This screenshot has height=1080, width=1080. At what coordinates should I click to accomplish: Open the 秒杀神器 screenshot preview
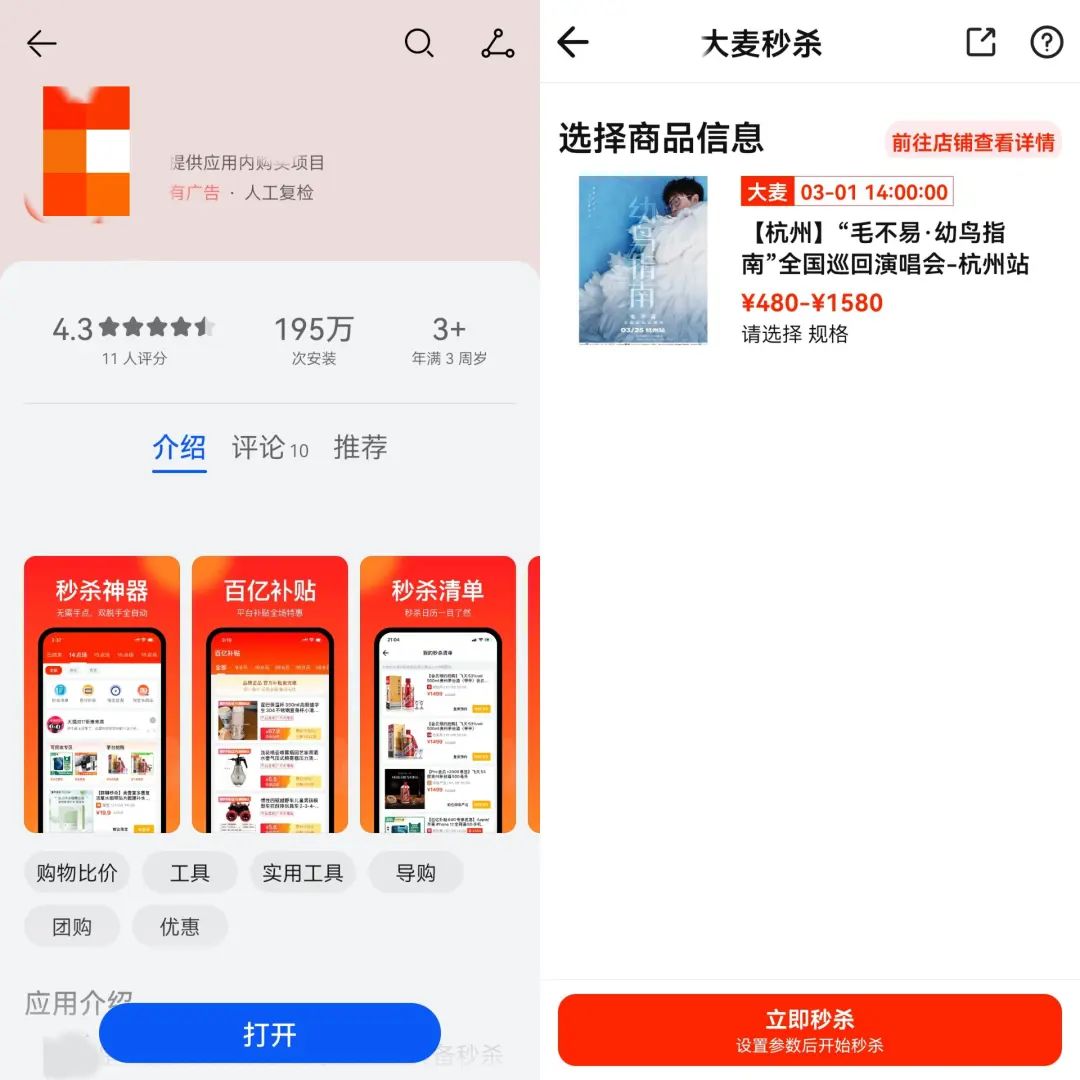pyautogui.click(x=102, y=694)
